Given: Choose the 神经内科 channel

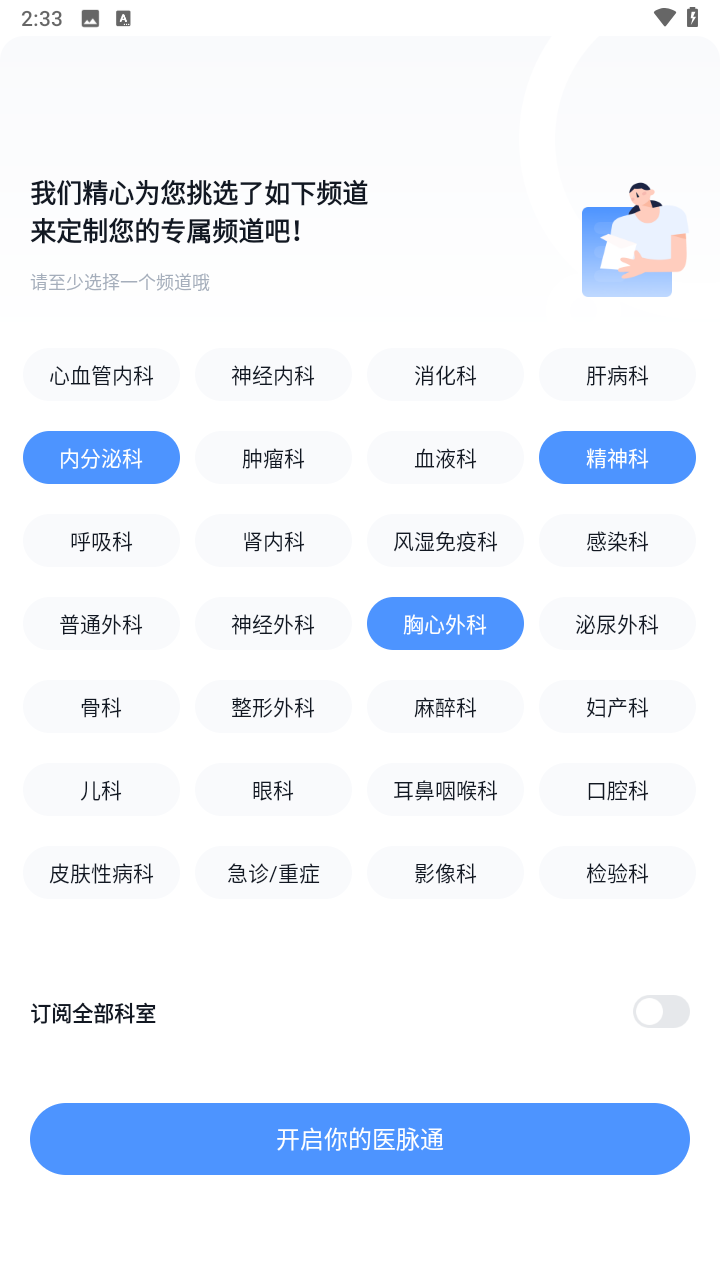Looking at the screenshot, I should pos(273,375).
